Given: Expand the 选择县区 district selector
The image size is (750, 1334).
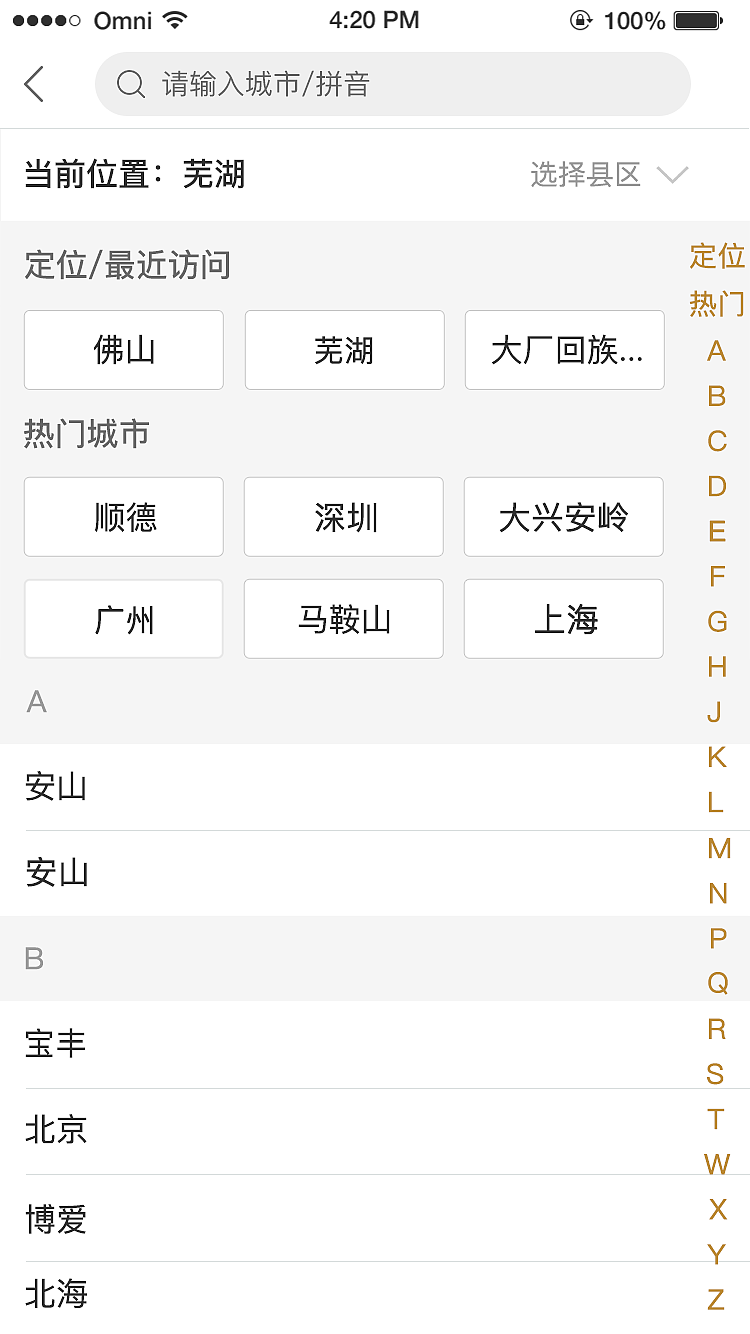Looking at the screenshot, I should [x=585, y=174].
